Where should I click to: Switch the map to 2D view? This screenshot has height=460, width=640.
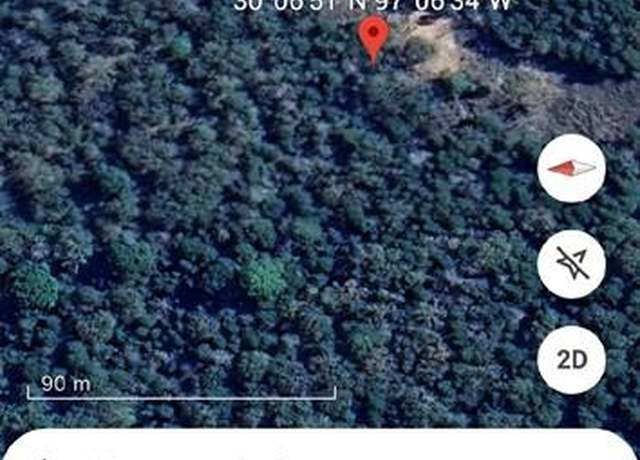pos(571,360)
